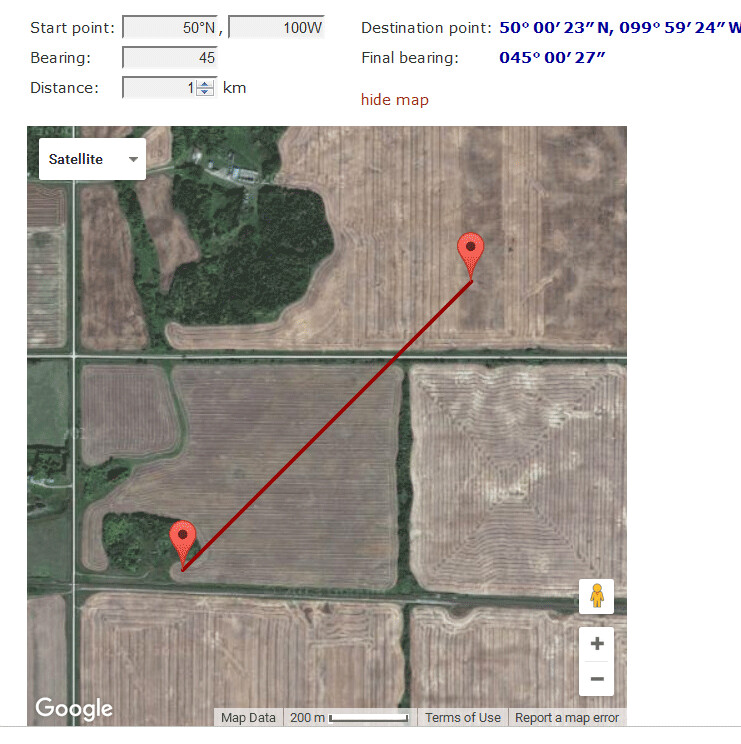Zoom out of the map
The image size is (741, 744).
point(597,679)
